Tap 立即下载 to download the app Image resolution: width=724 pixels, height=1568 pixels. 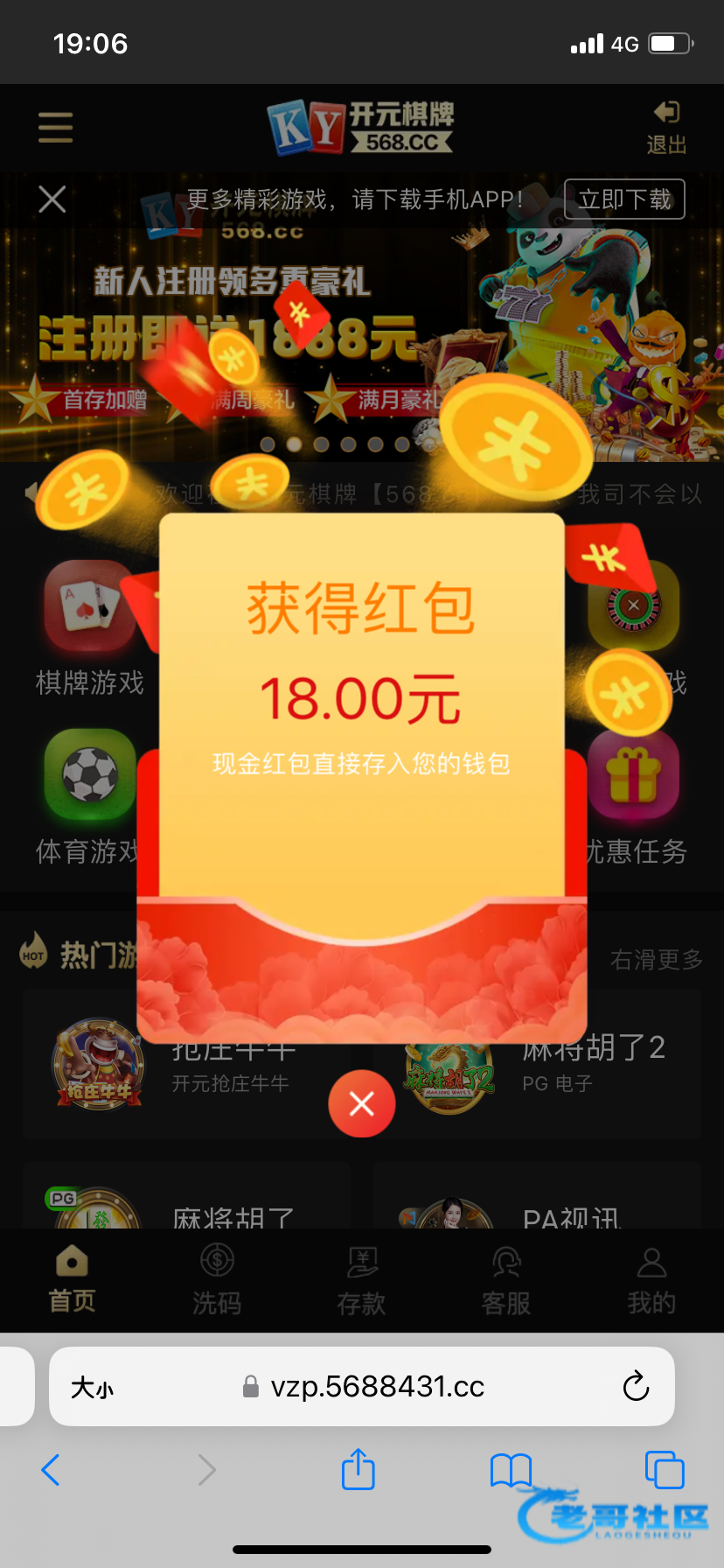point(624,199)
